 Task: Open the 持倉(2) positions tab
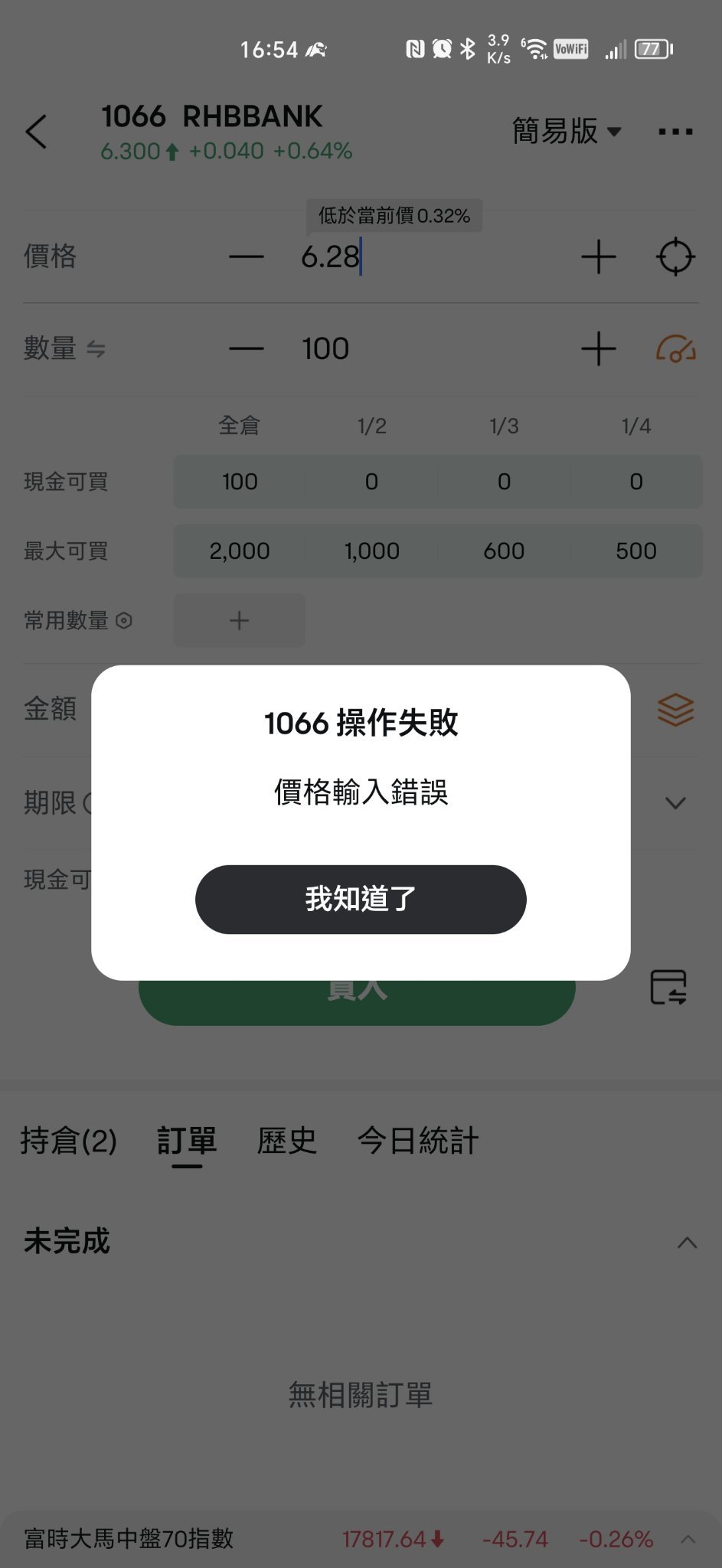[67, 1140]
